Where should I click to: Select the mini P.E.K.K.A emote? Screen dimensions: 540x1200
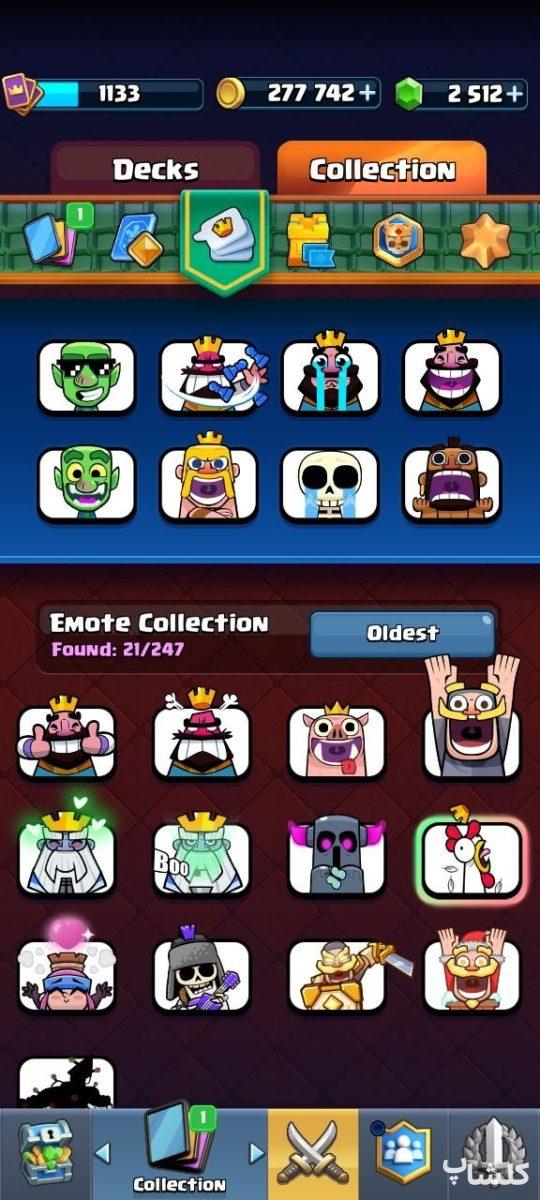click(336, 858)
